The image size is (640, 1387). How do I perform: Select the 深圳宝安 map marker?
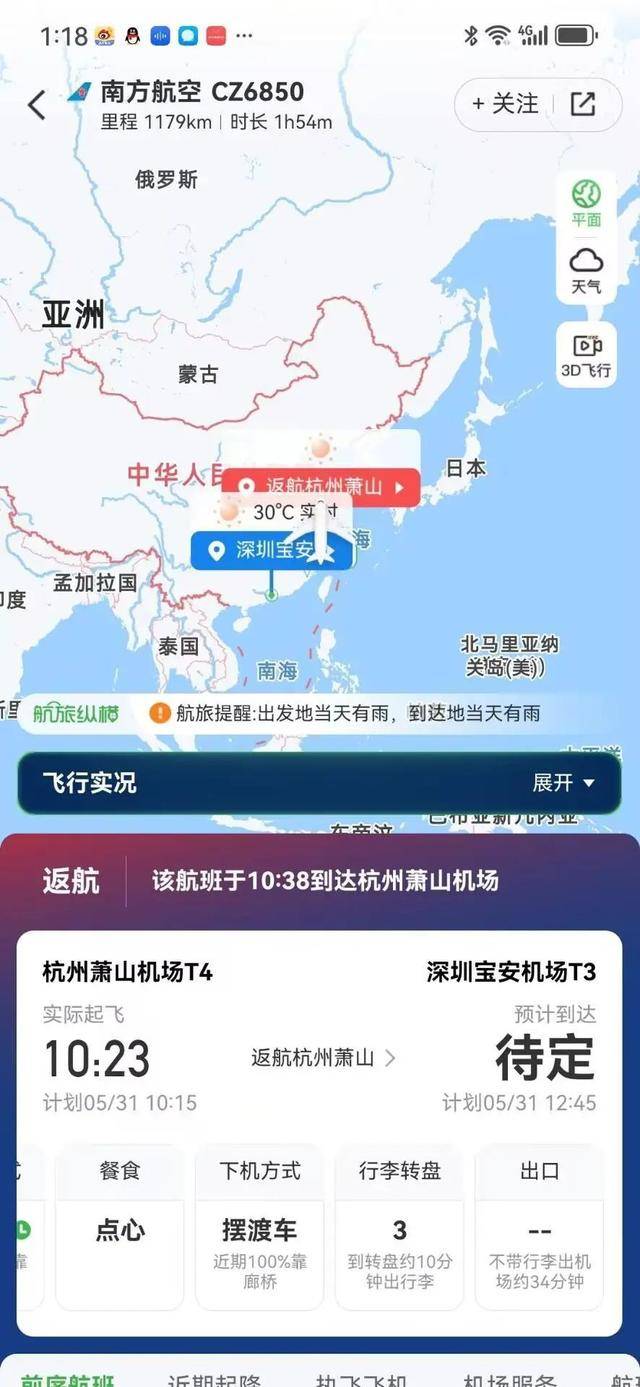pyautogui.click(x=270, y=550)
